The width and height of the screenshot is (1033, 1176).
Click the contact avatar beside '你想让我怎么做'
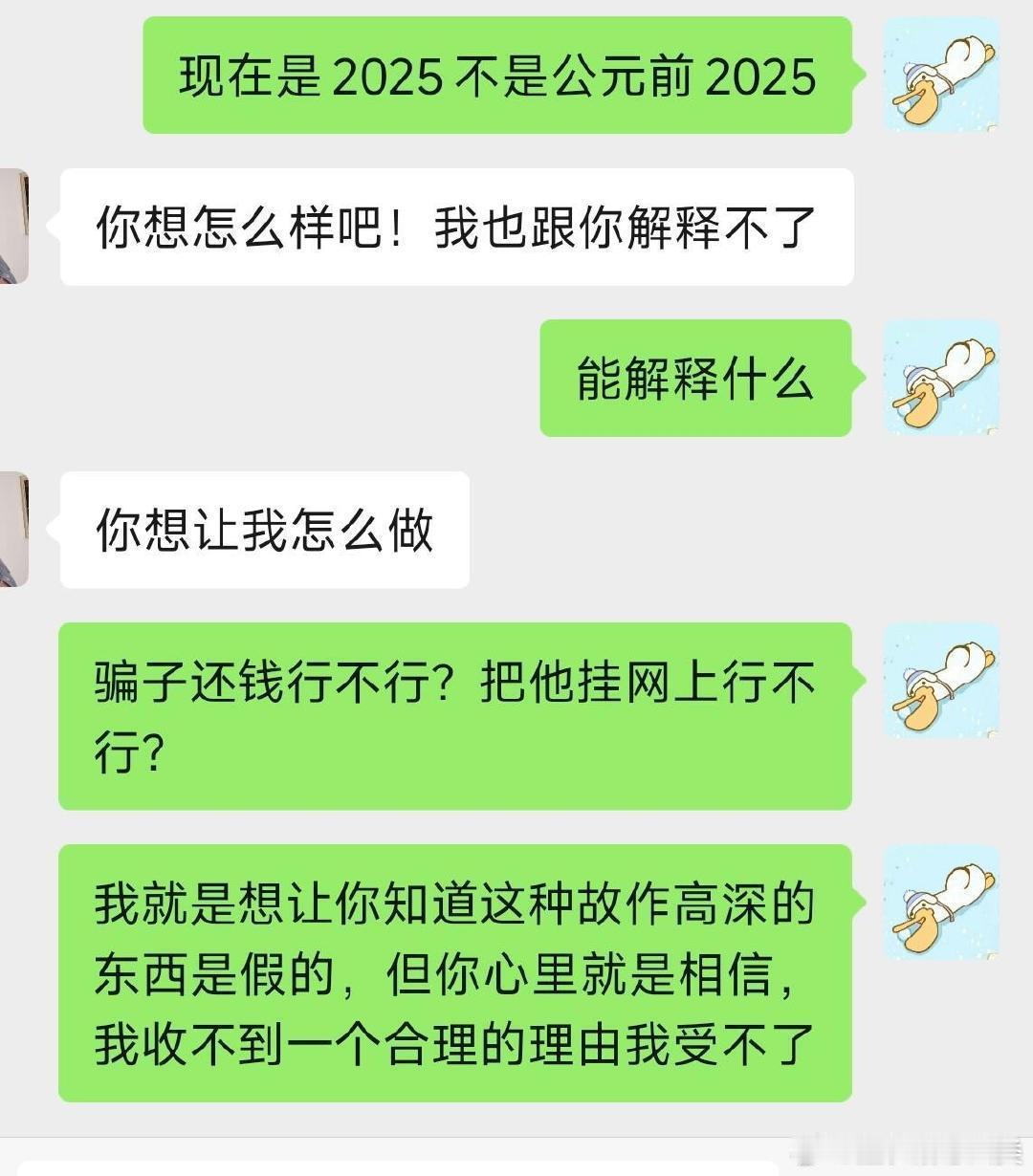pos(14,529)
